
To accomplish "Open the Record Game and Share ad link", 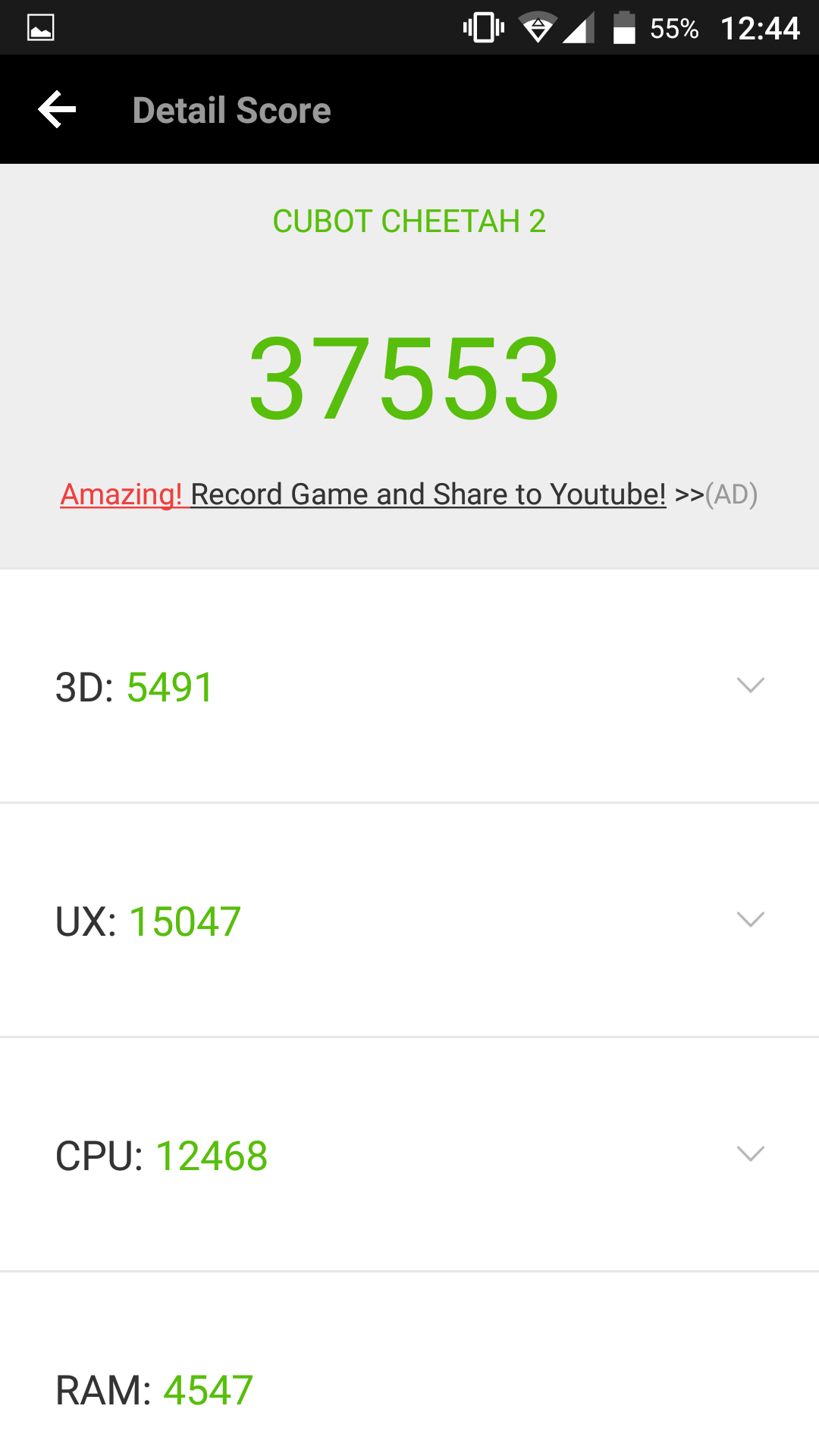I will 409,494.
